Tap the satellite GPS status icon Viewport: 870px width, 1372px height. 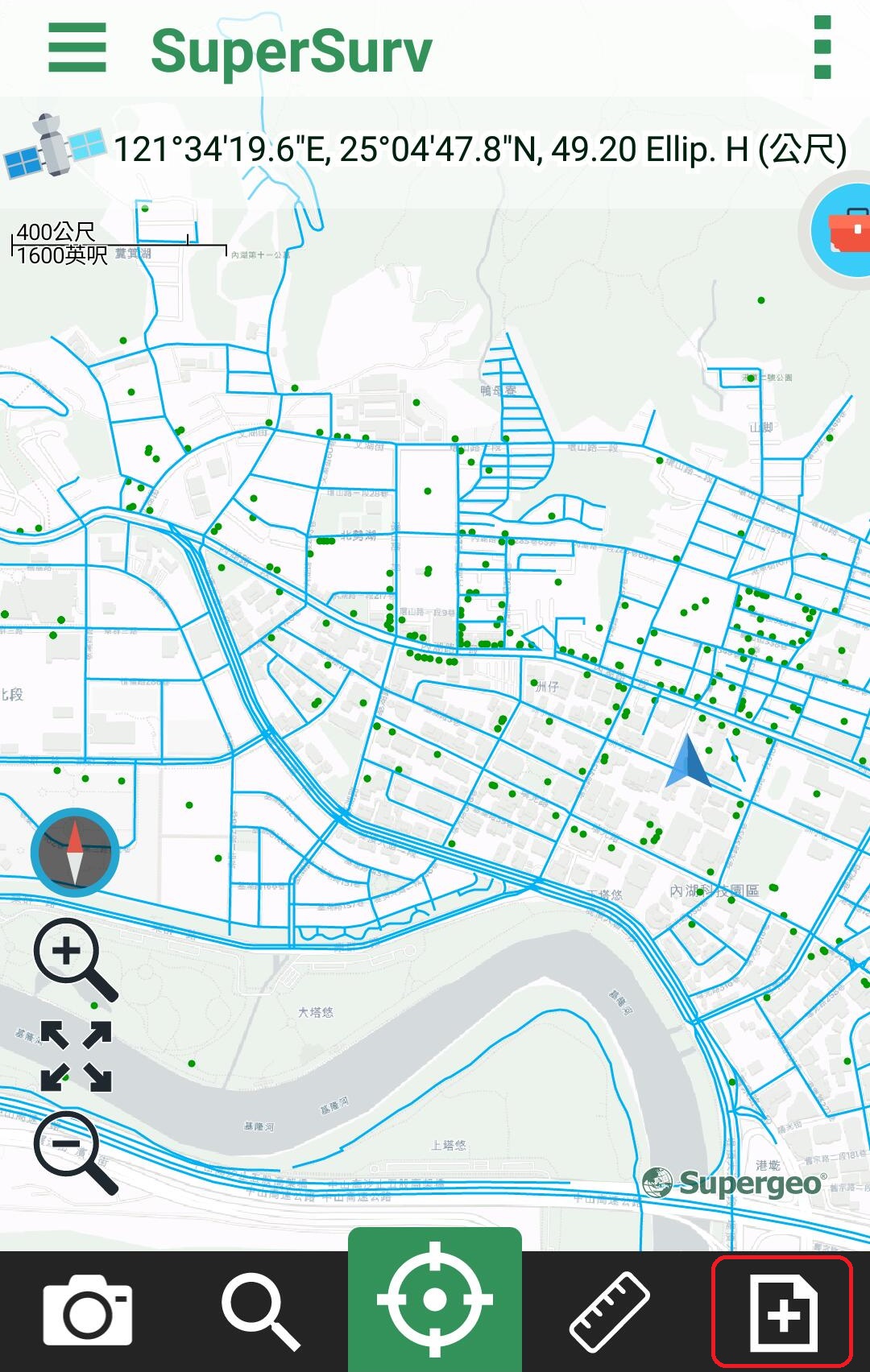(54, 146)
